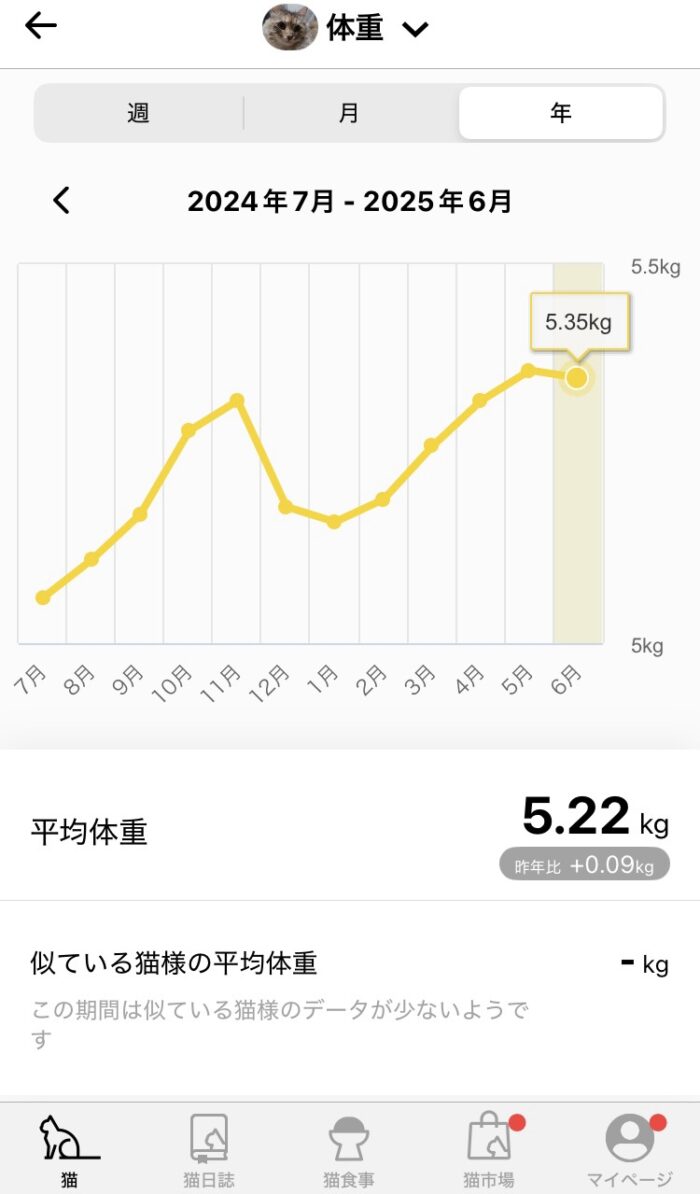700x1194 pixels.
Task: Switch to the 月 view
Action: 349,113
